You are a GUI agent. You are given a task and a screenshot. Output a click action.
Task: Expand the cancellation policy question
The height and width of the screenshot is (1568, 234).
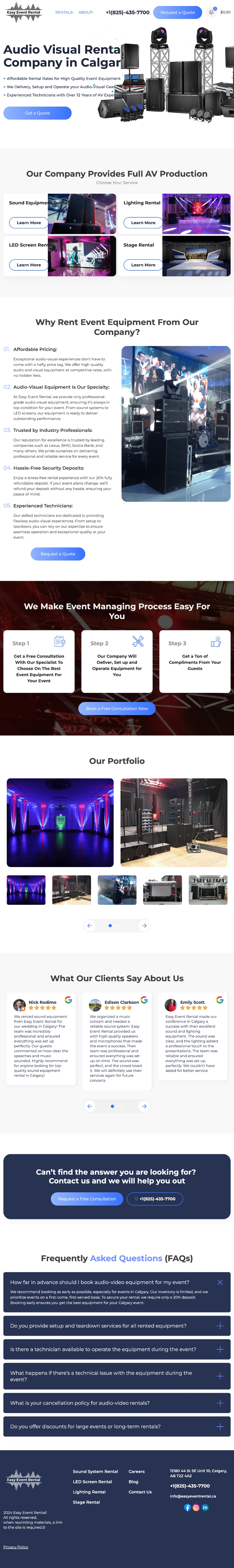pos(220,1403)
